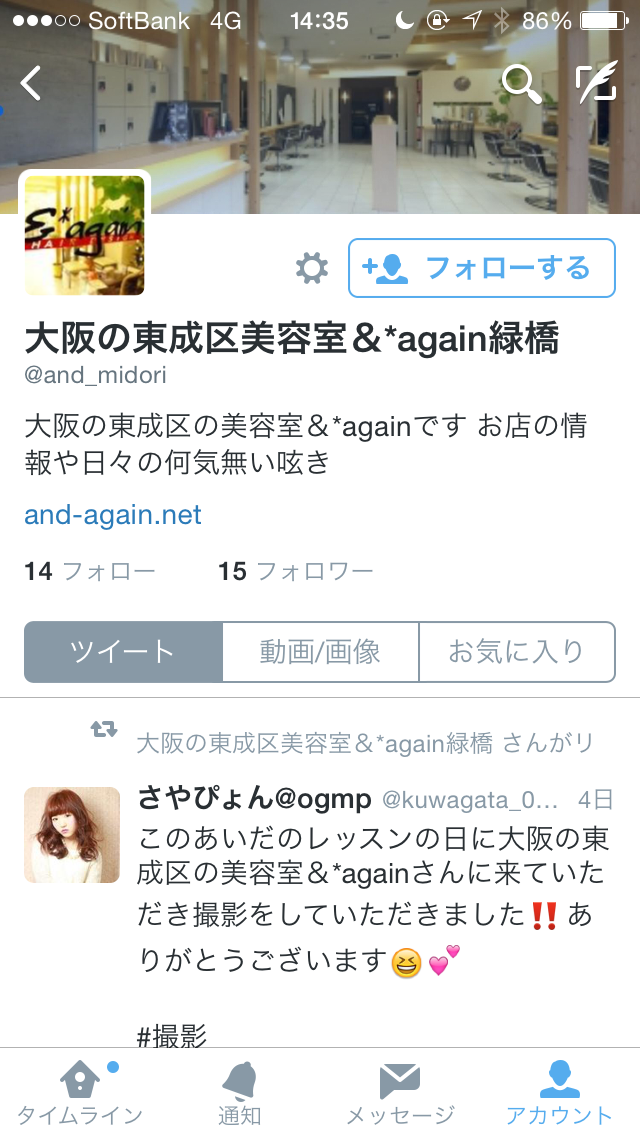View the 15 フォロワー list

tap(295, 571)
